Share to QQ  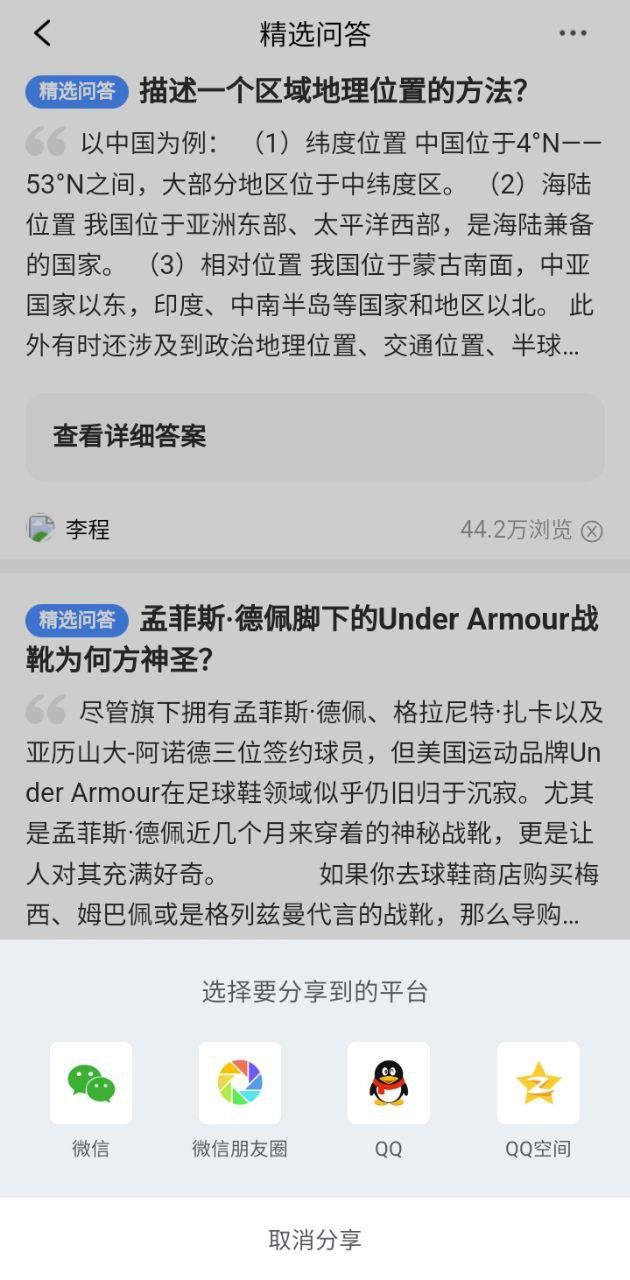(388, 1083)
